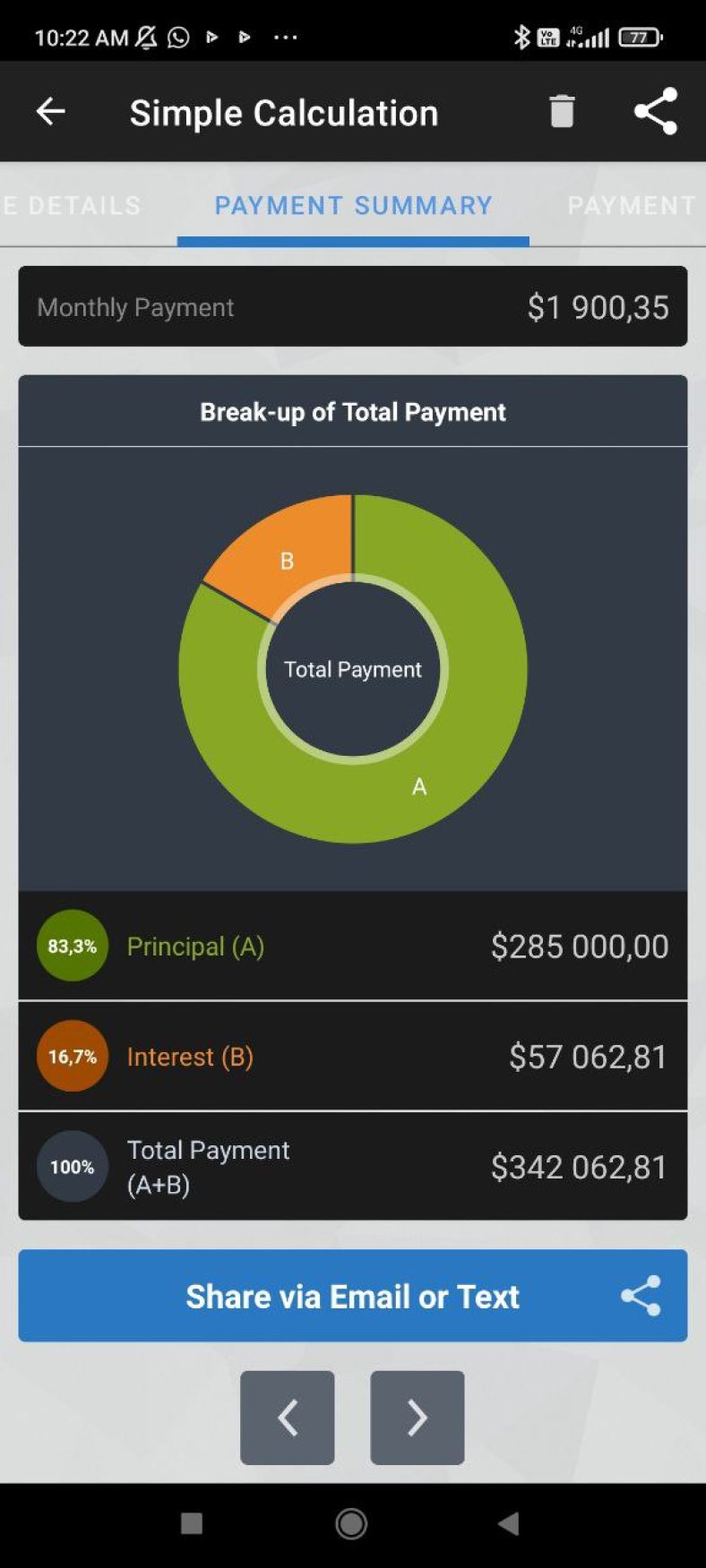Tap the Android home button
Image resolution: width=706 pixels, height=1568 pixels.
tap(351, 1523)
